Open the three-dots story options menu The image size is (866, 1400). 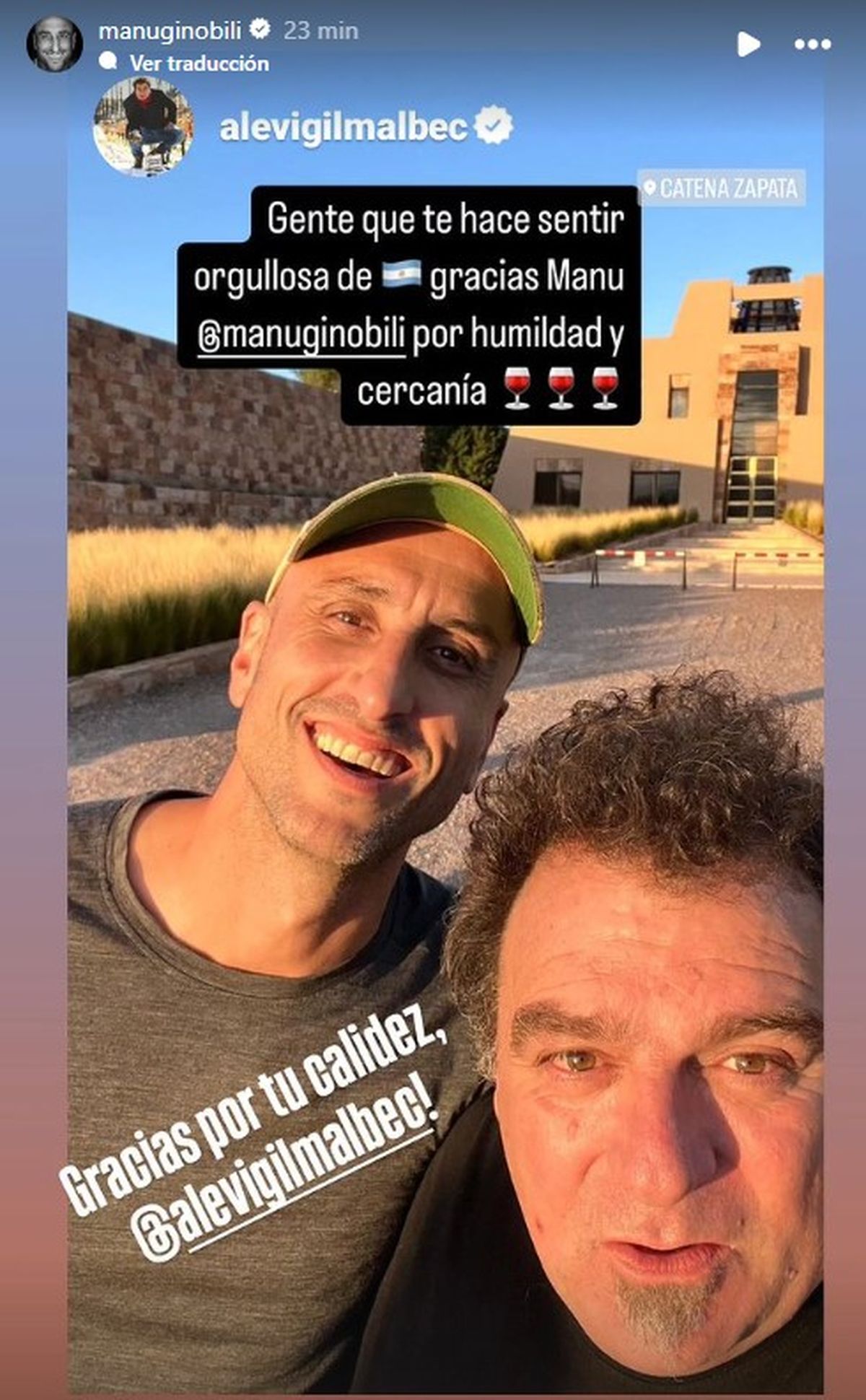[x=813, y=45]
